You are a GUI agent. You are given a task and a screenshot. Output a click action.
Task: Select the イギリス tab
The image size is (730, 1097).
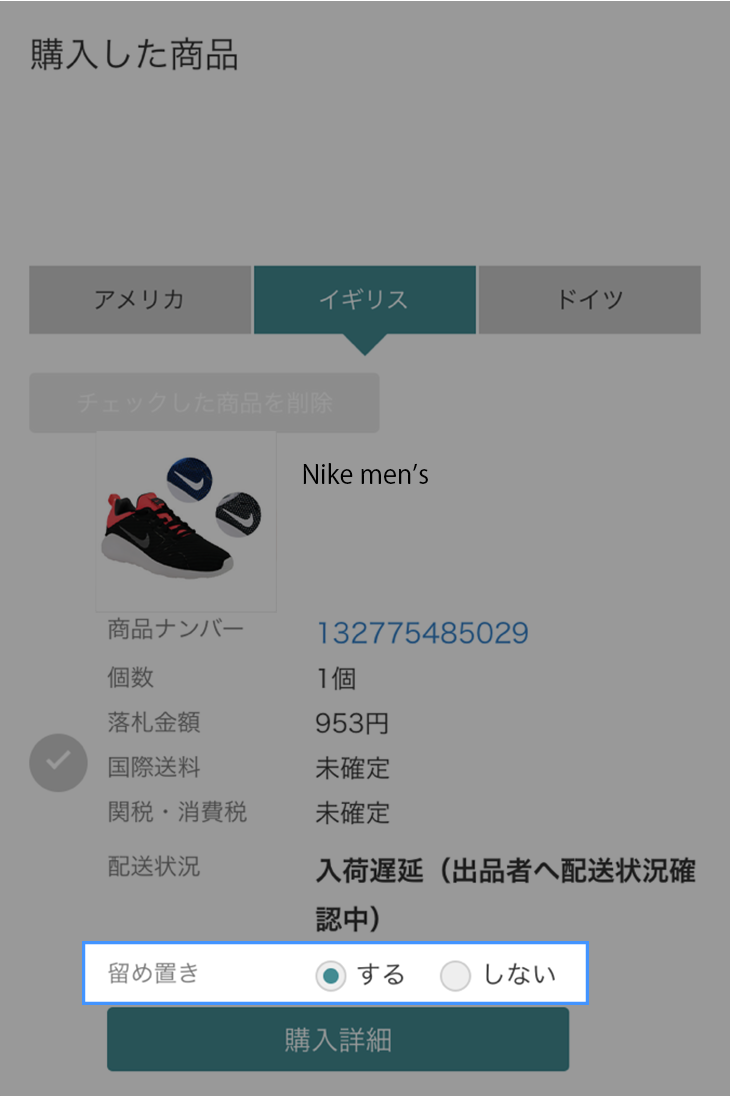pyautogui.click(x=364, y=300)
